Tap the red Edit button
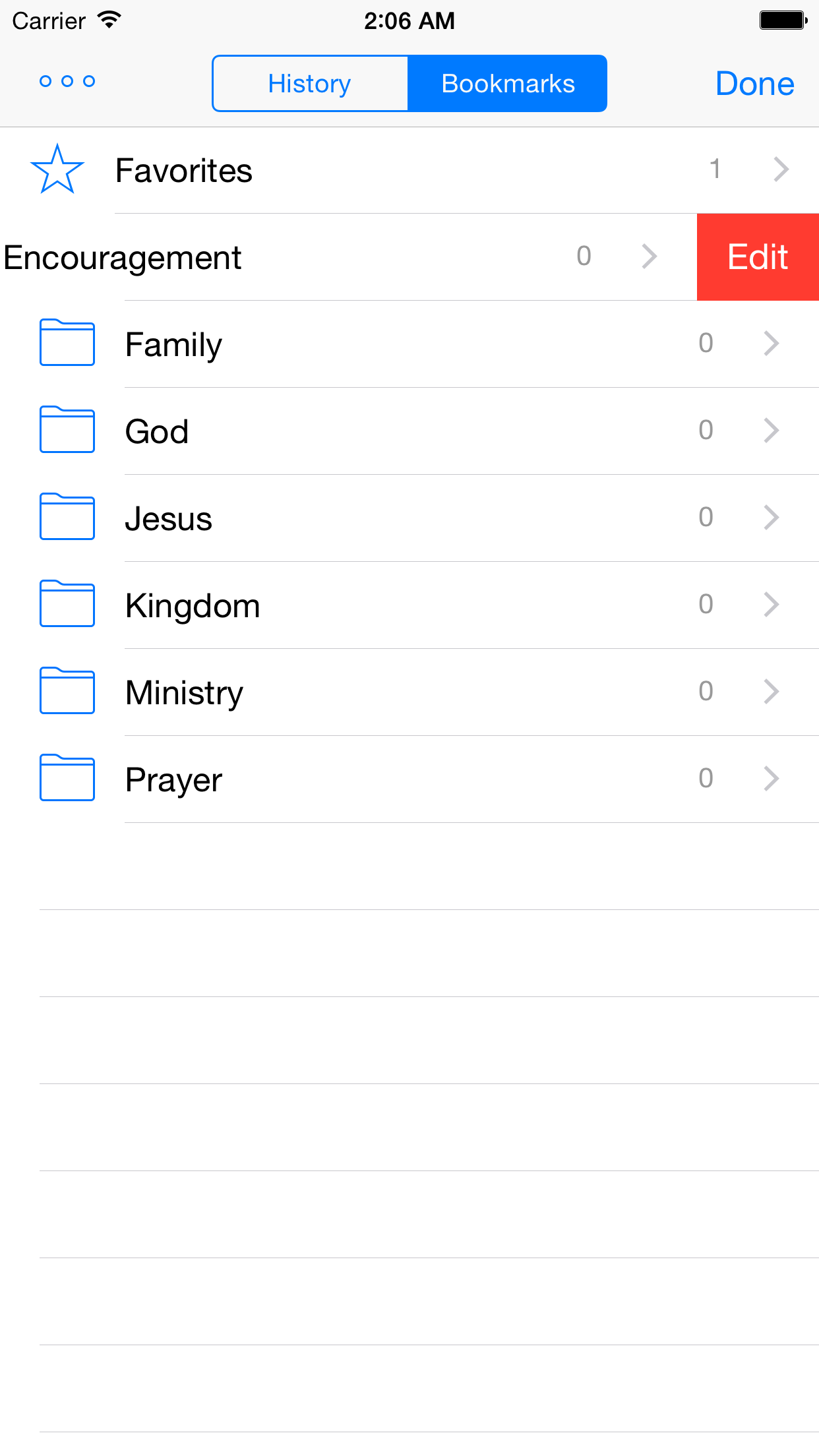 758,257
